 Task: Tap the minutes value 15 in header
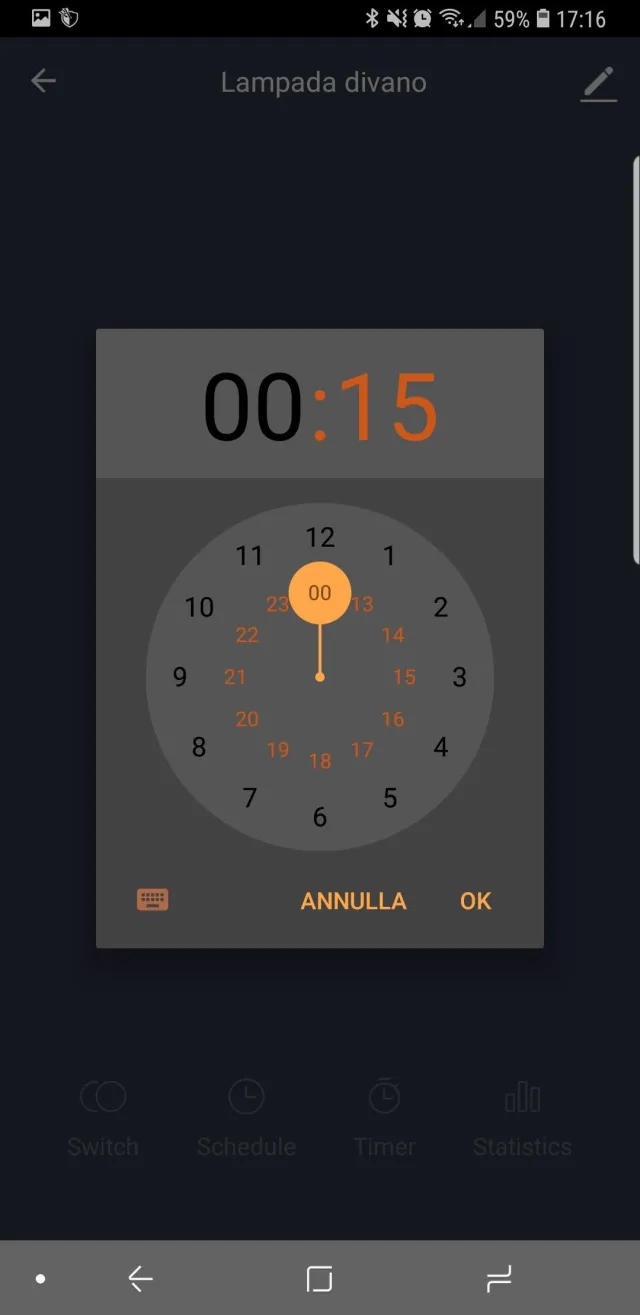point(389,407)
